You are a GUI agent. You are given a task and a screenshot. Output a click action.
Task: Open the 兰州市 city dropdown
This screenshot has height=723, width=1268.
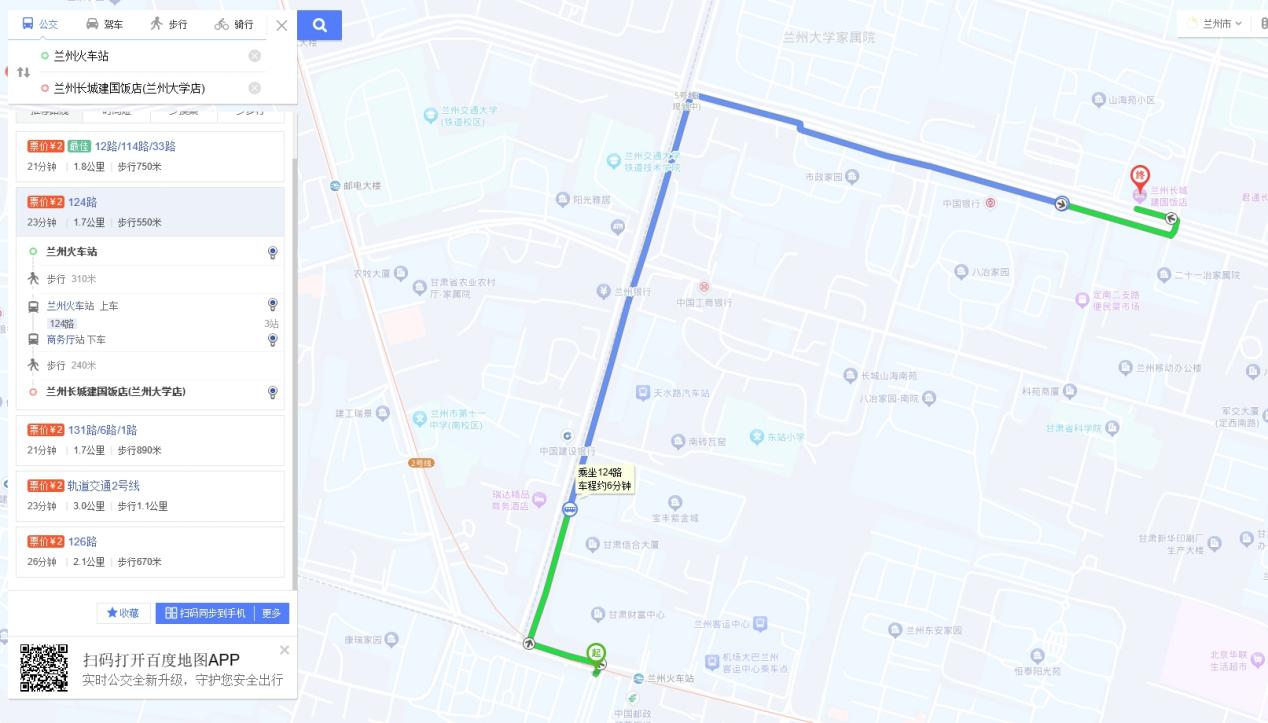pyautogui.click(x=1214, y=23)
